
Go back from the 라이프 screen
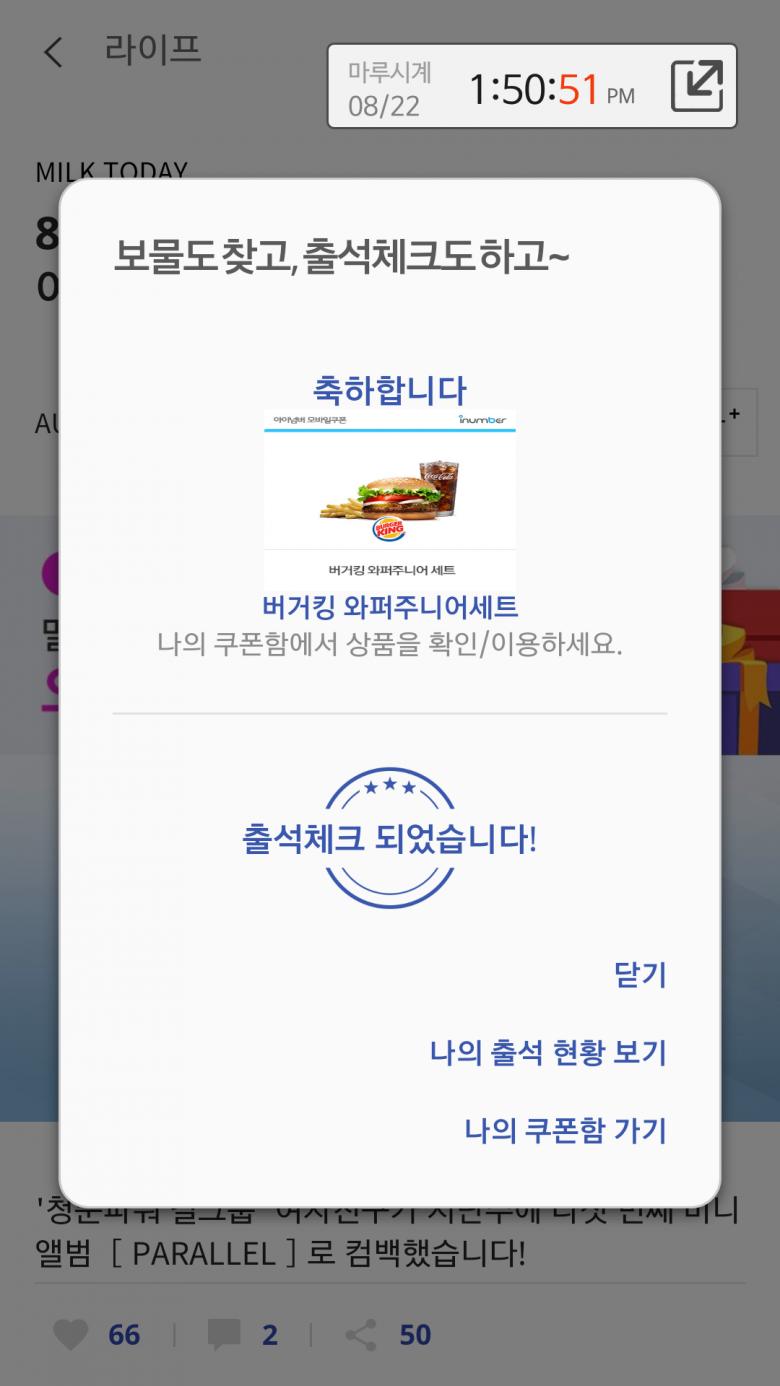pos(54,52)
